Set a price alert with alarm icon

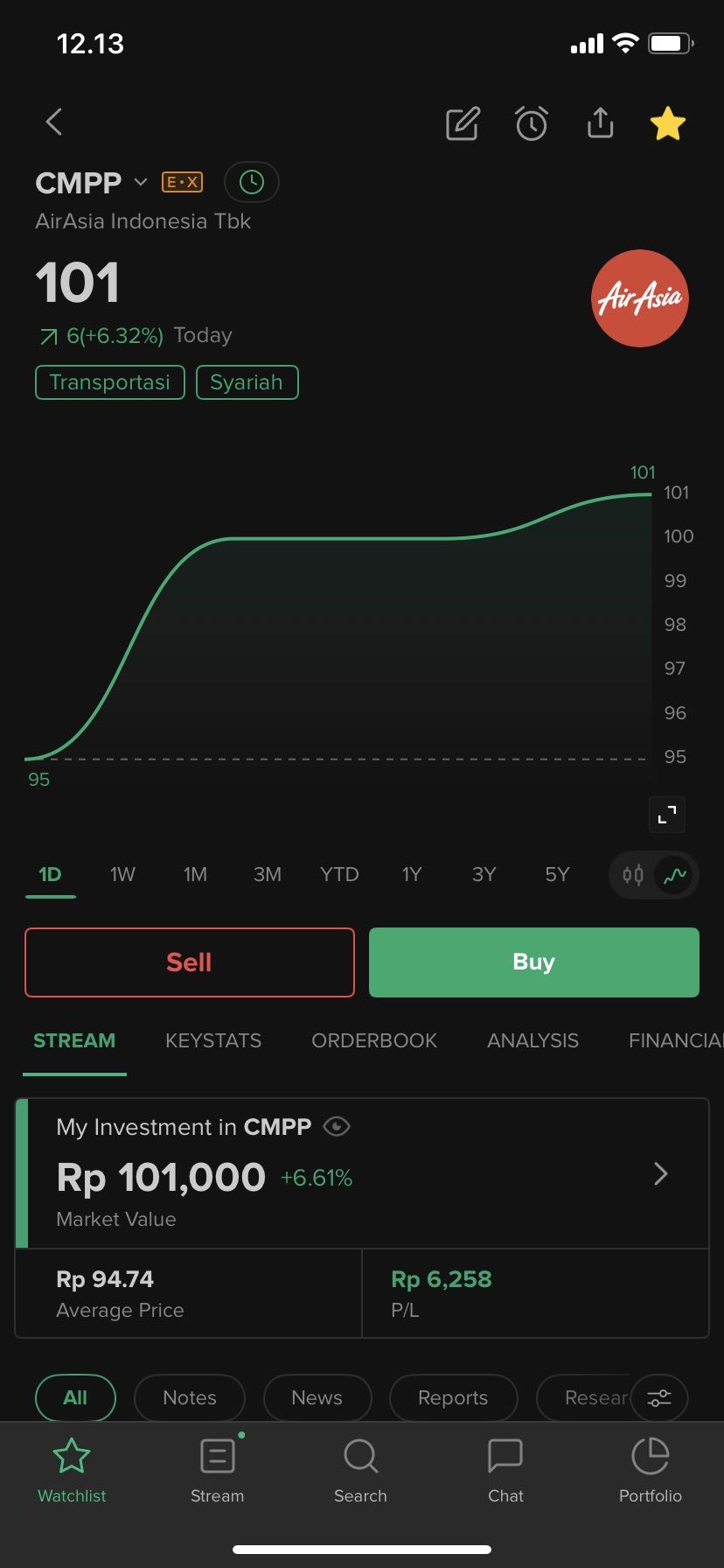pyautogui.click(x=532, y=123)
